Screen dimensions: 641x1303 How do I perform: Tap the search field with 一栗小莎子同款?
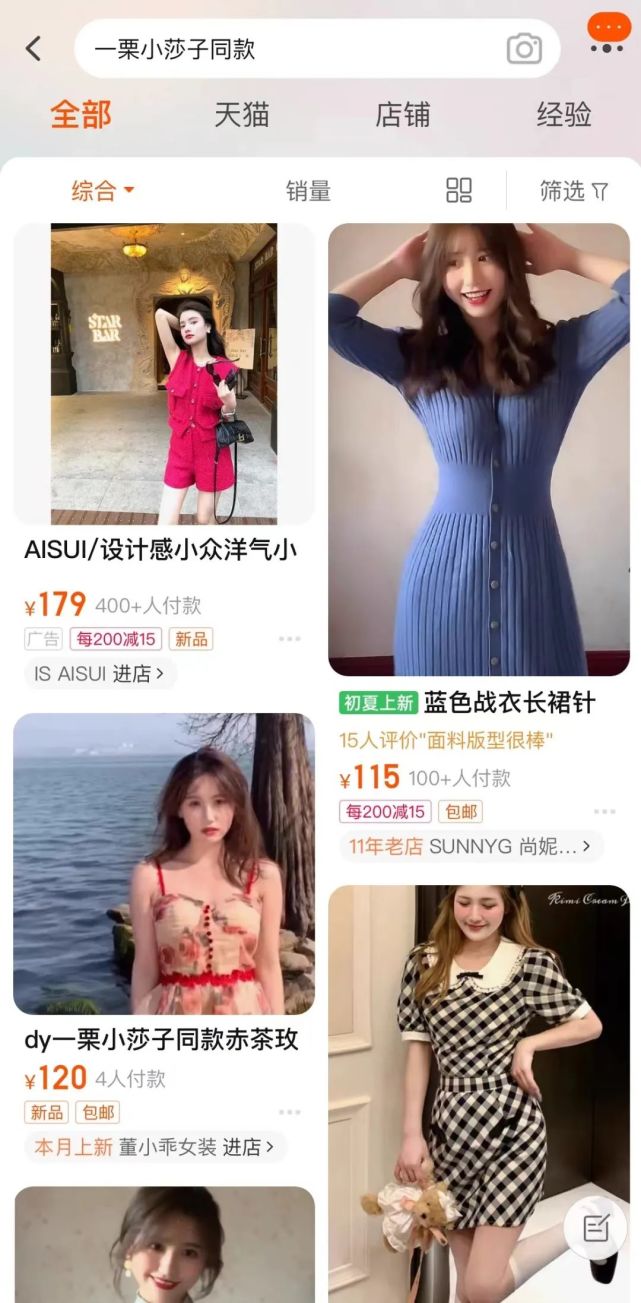tap(290, 49)
